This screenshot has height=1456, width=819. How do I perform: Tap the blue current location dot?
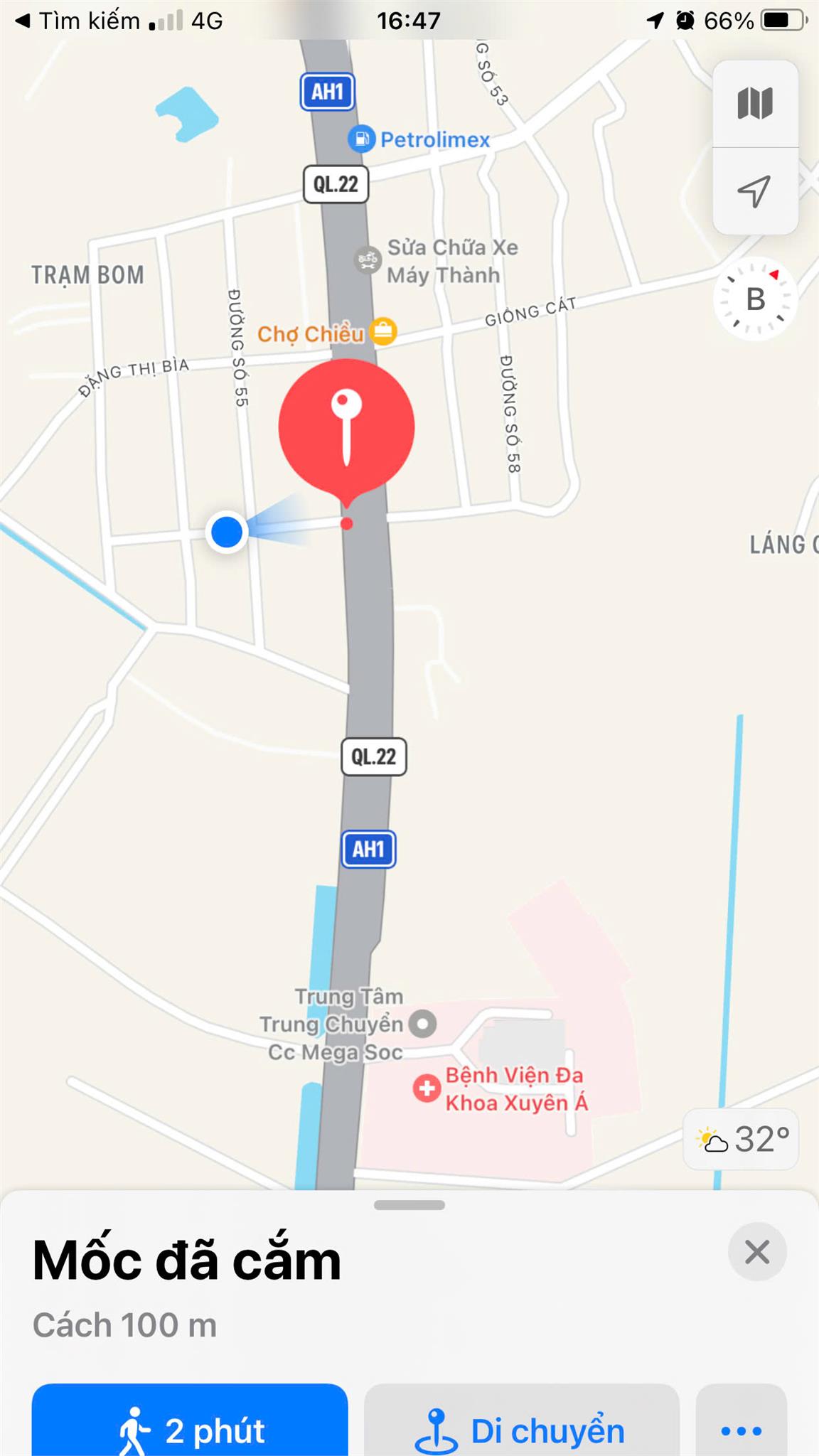(227, 532)
